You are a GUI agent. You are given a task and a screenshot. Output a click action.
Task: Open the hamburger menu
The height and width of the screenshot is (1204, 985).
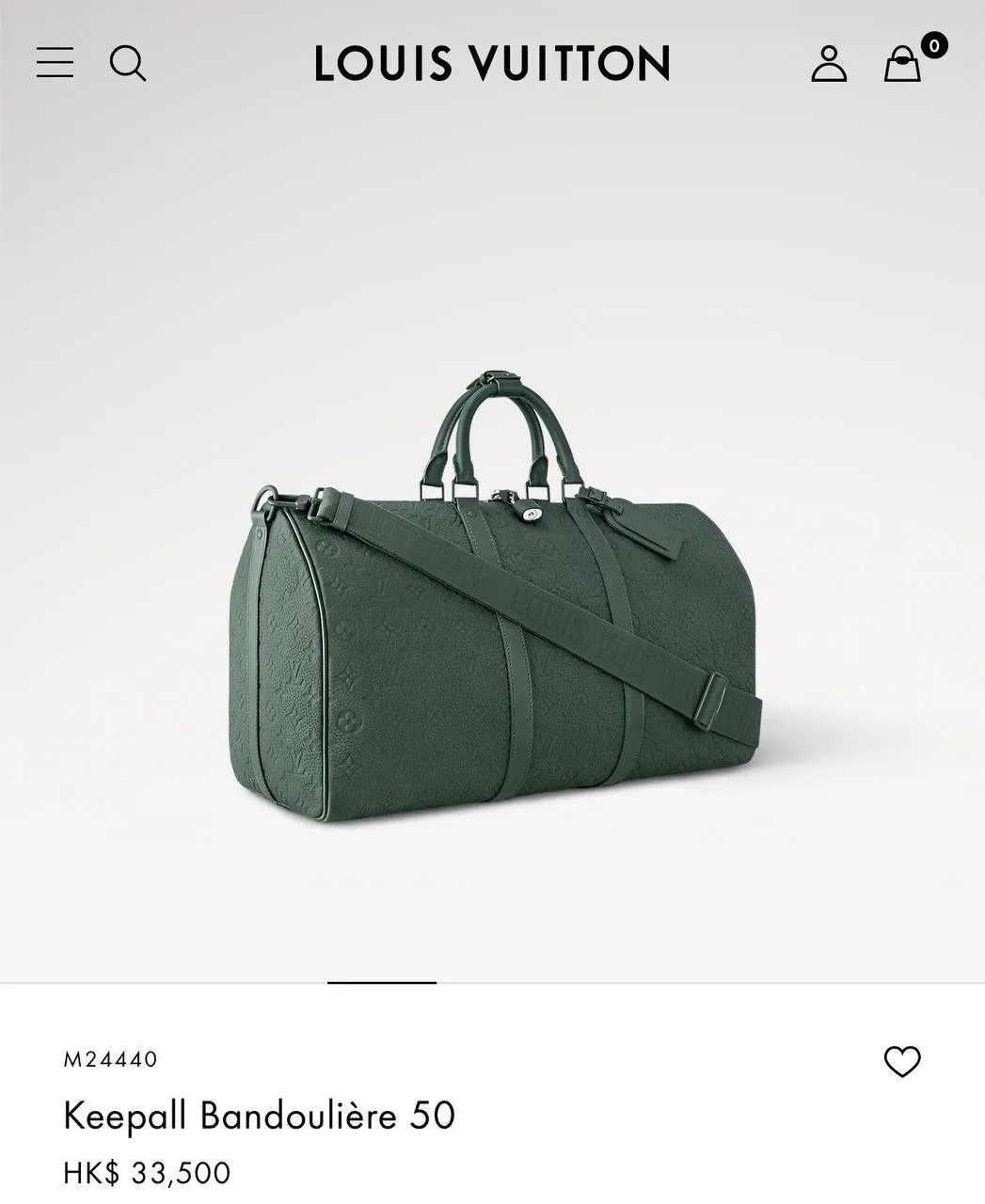tap(55, 62)
